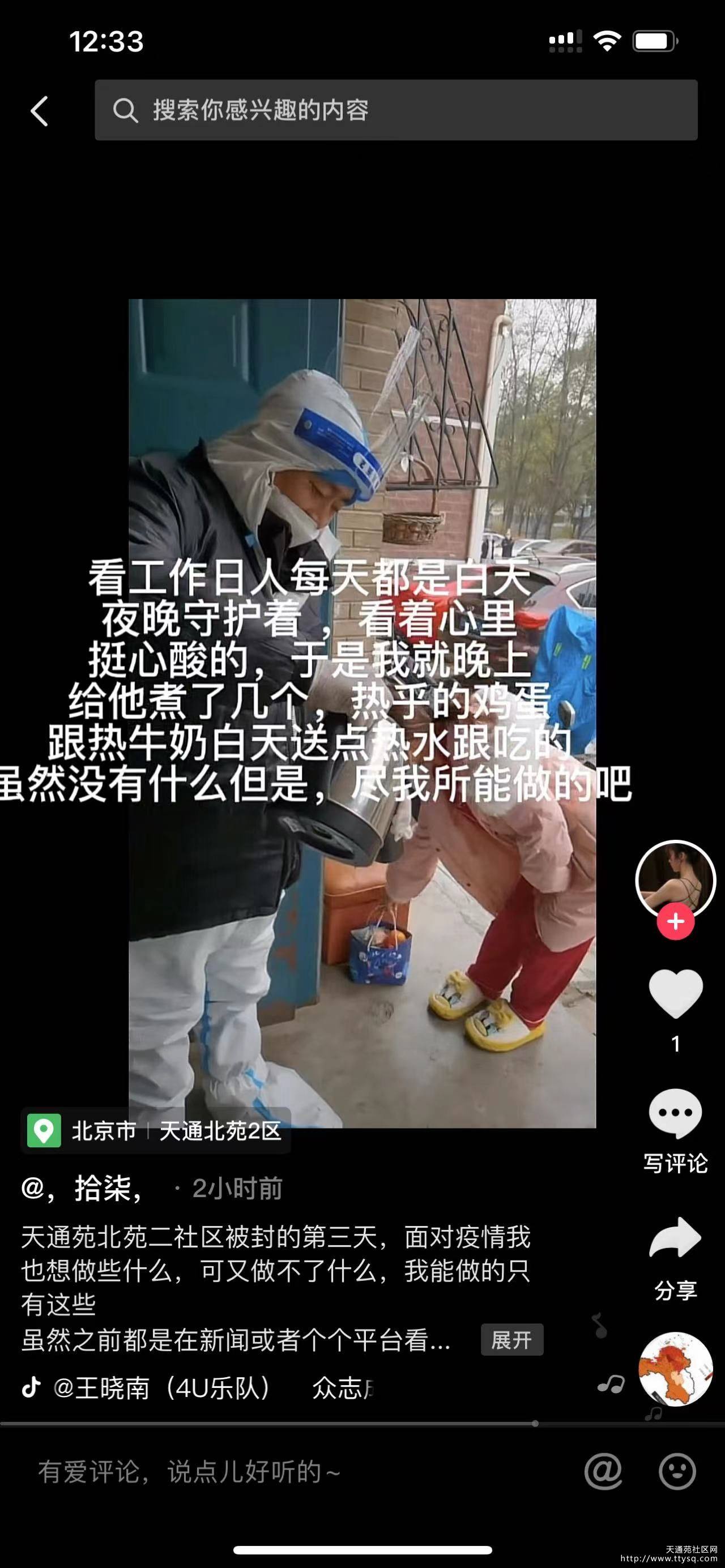The image size is (725, 1568).
Task: Open the emoji picker icon
Action: click(x=677, y=1472)
